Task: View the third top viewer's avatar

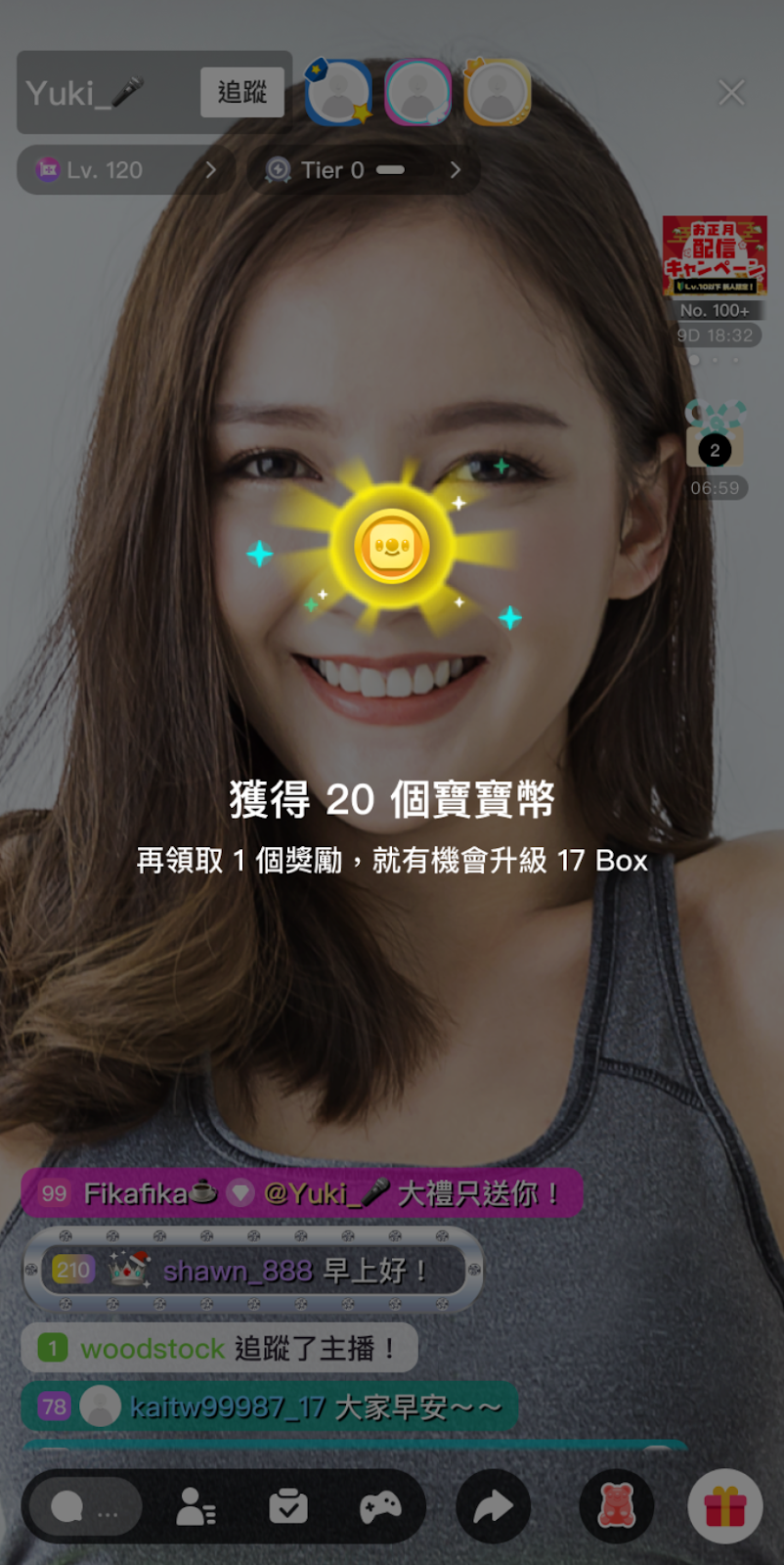Action: click(x=498, y=93)
